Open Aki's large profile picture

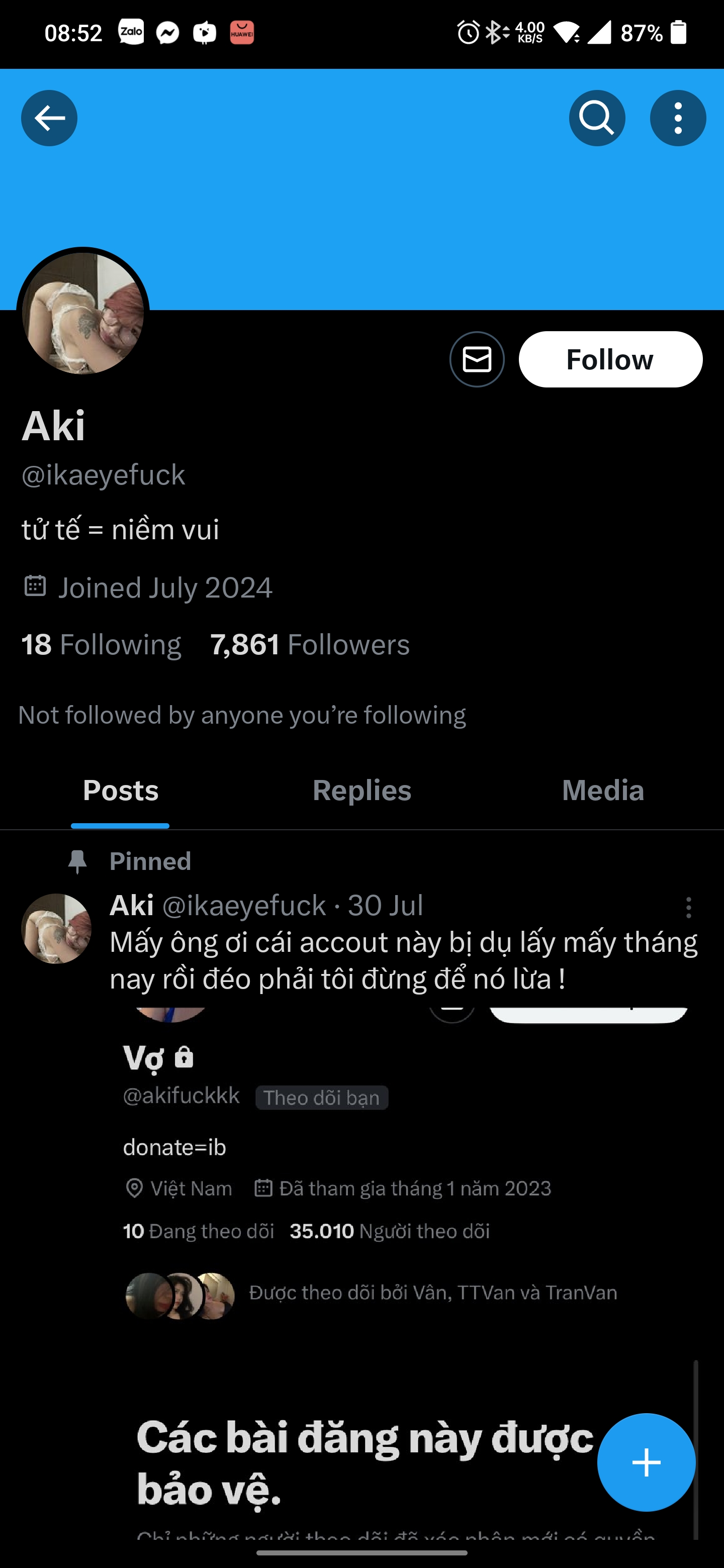pyautogui.click(x=83, y=314)
